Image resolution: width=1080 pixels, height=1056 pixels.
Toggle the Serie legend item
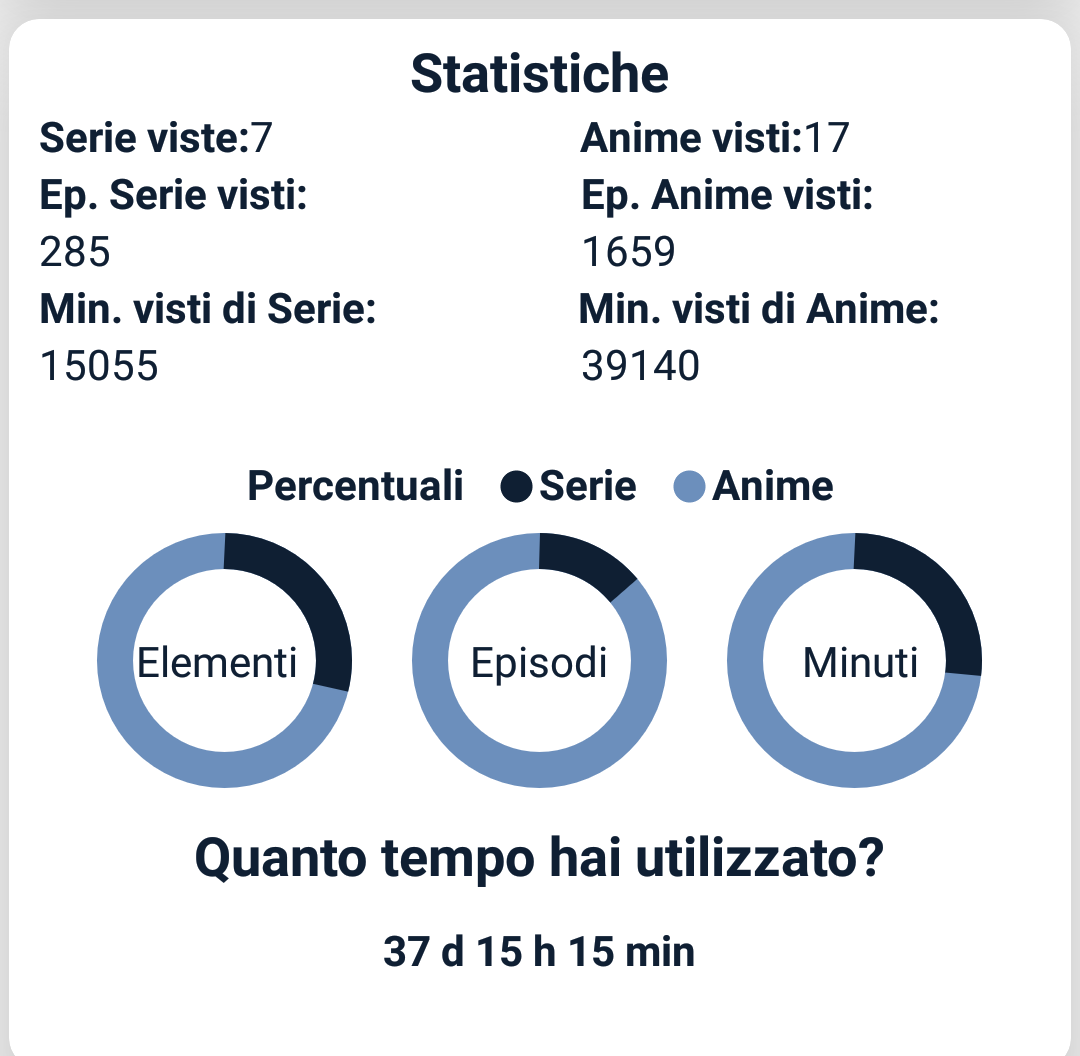[569, 487]
